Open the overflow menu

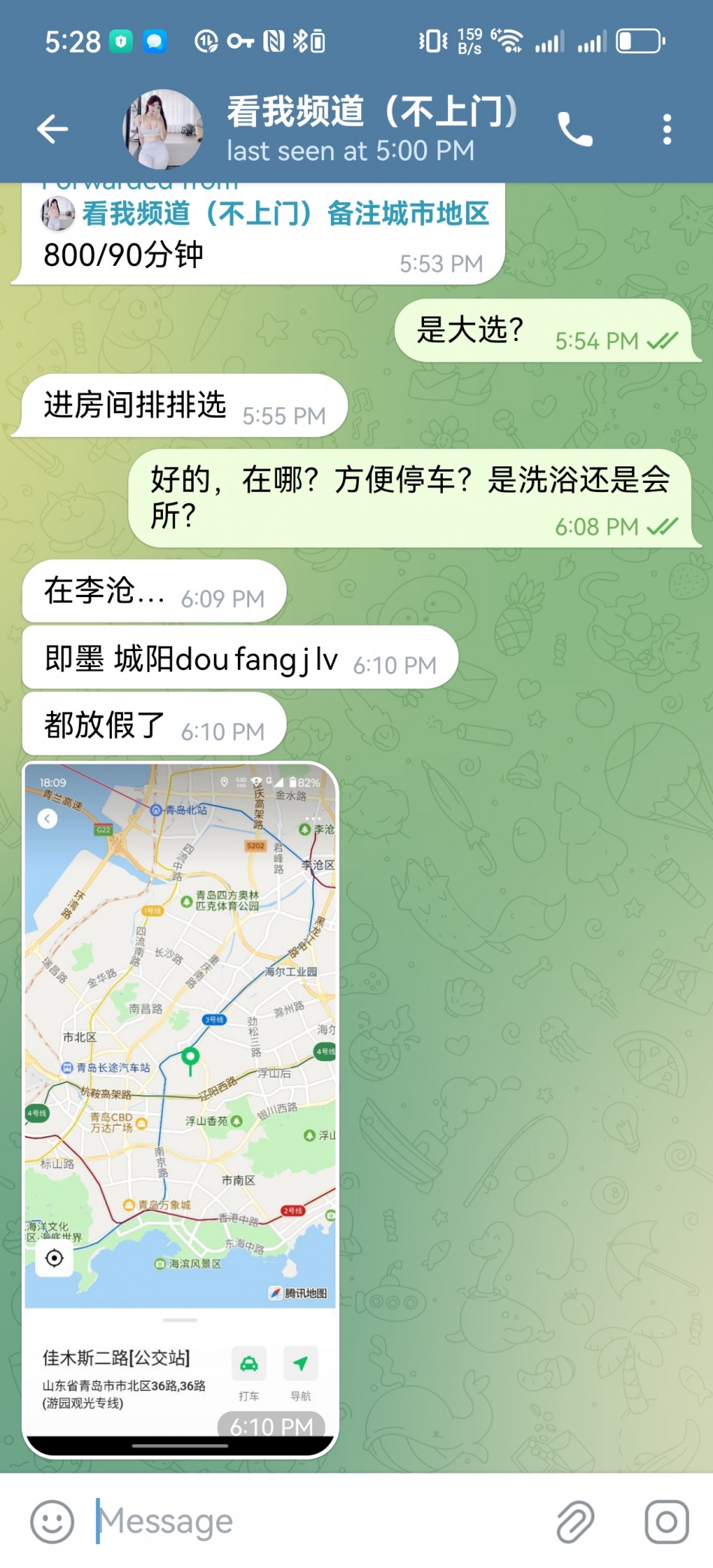tap(666, 130)
